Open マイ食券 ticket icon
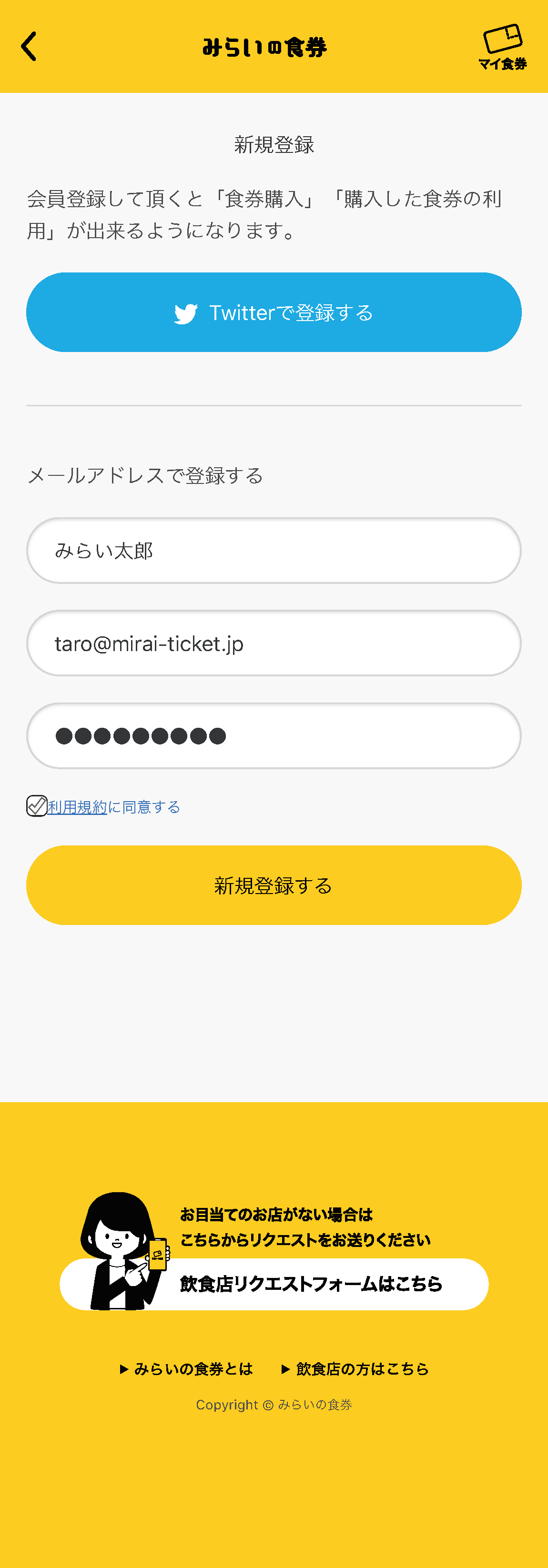Viewport: 548px width, 1568px height. 502,46
